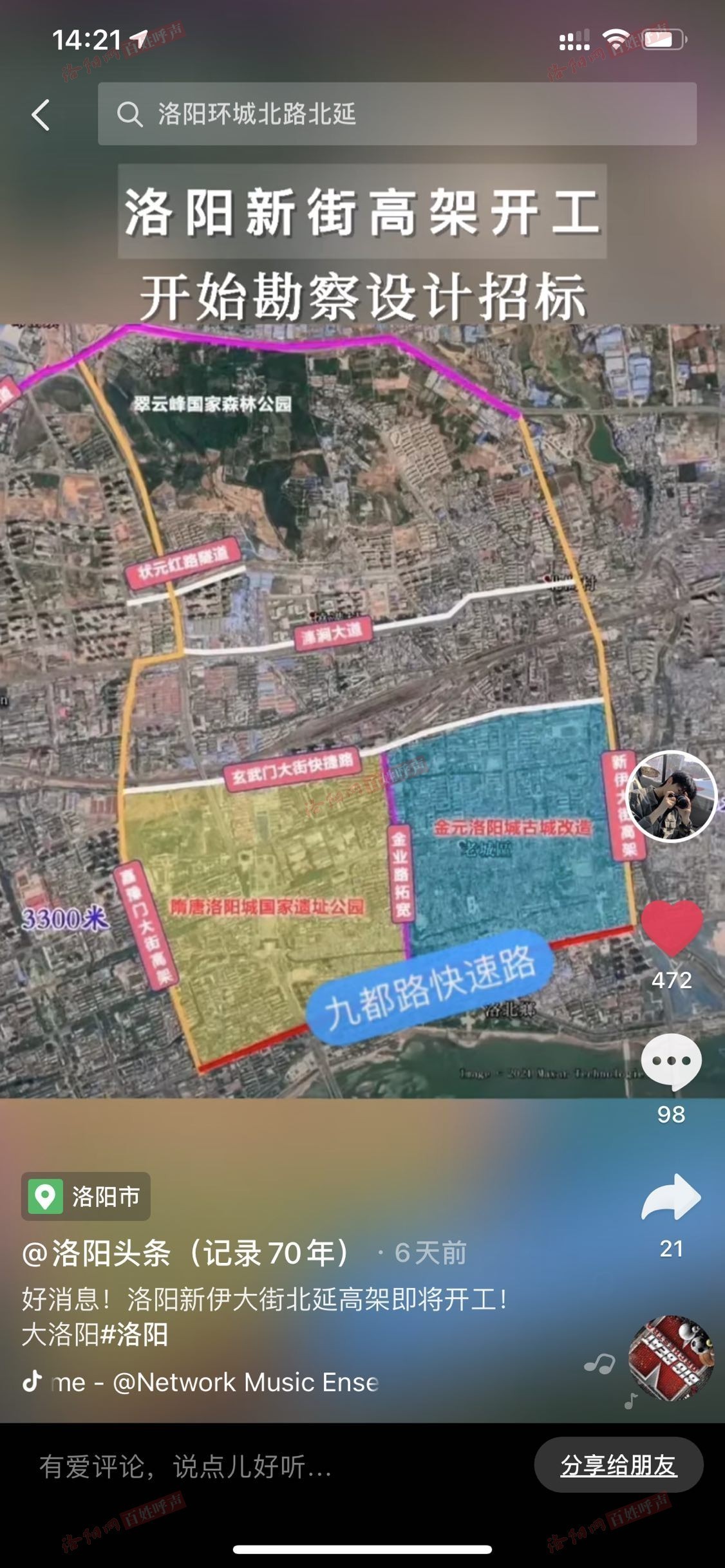Tap the search box with 洛阳环城北路北延
The height and width of the screenshot is (1568, 725).
click(x=397, y=114)
